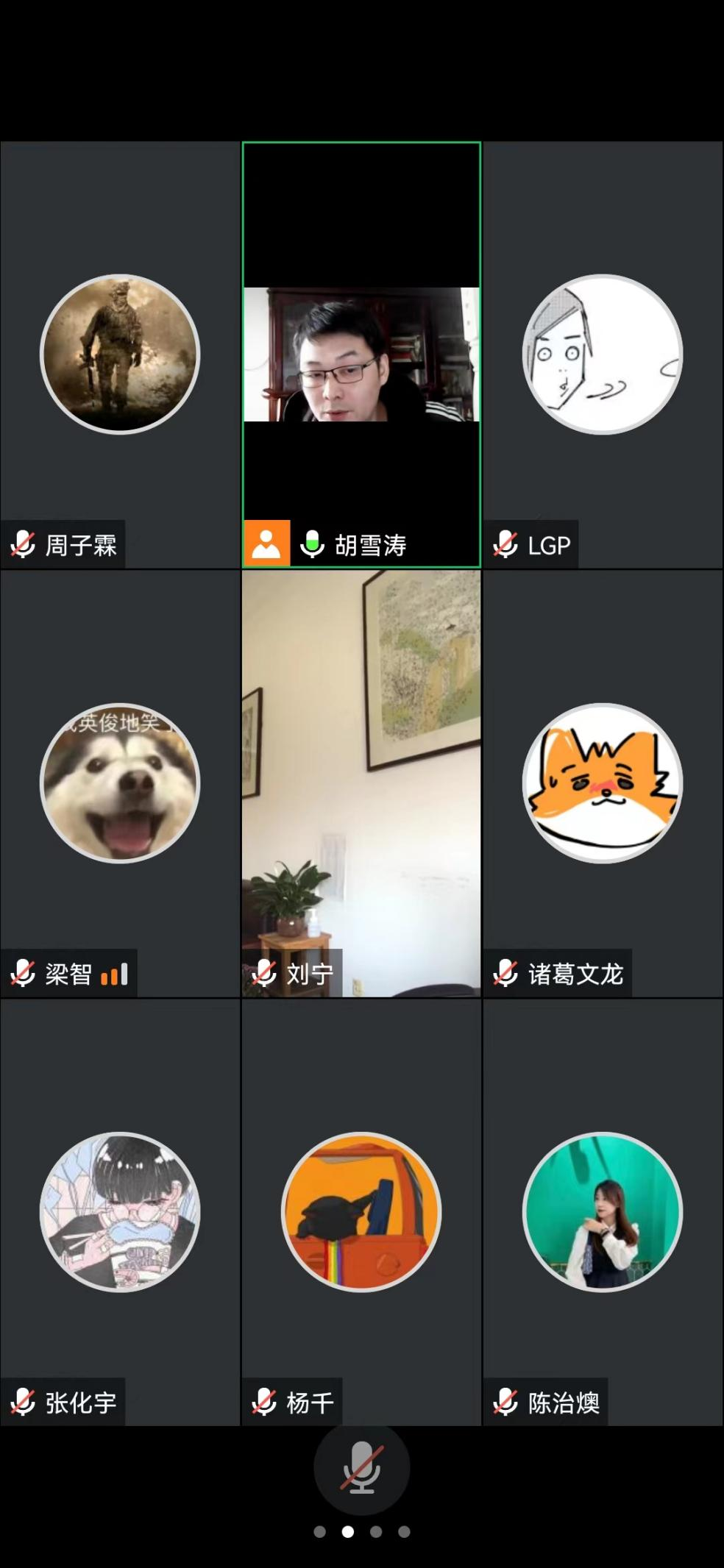Tap the page indicator dots

point(361,1532)
